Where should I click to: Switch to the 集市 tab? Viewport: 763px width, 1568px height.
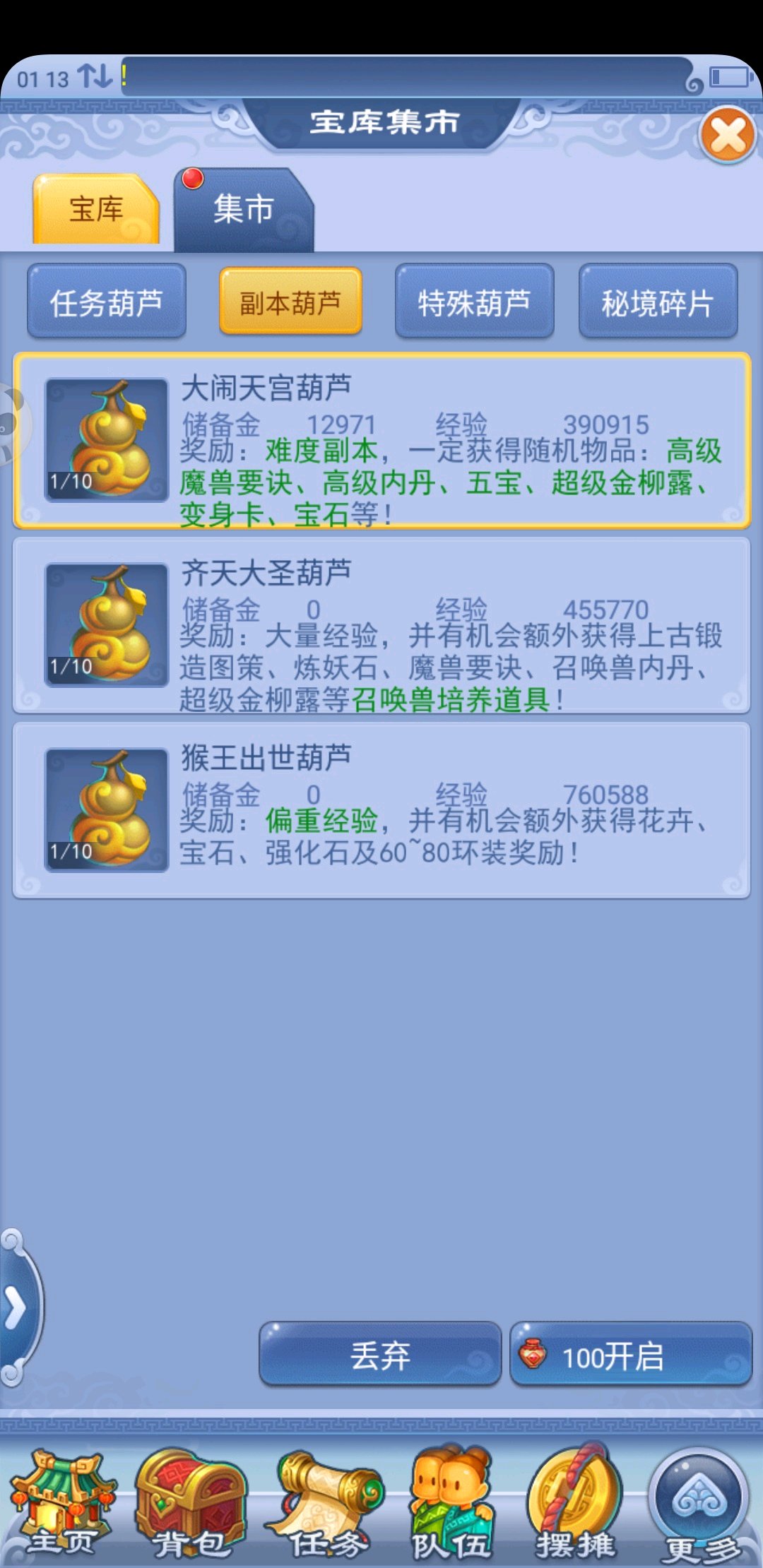244,210
